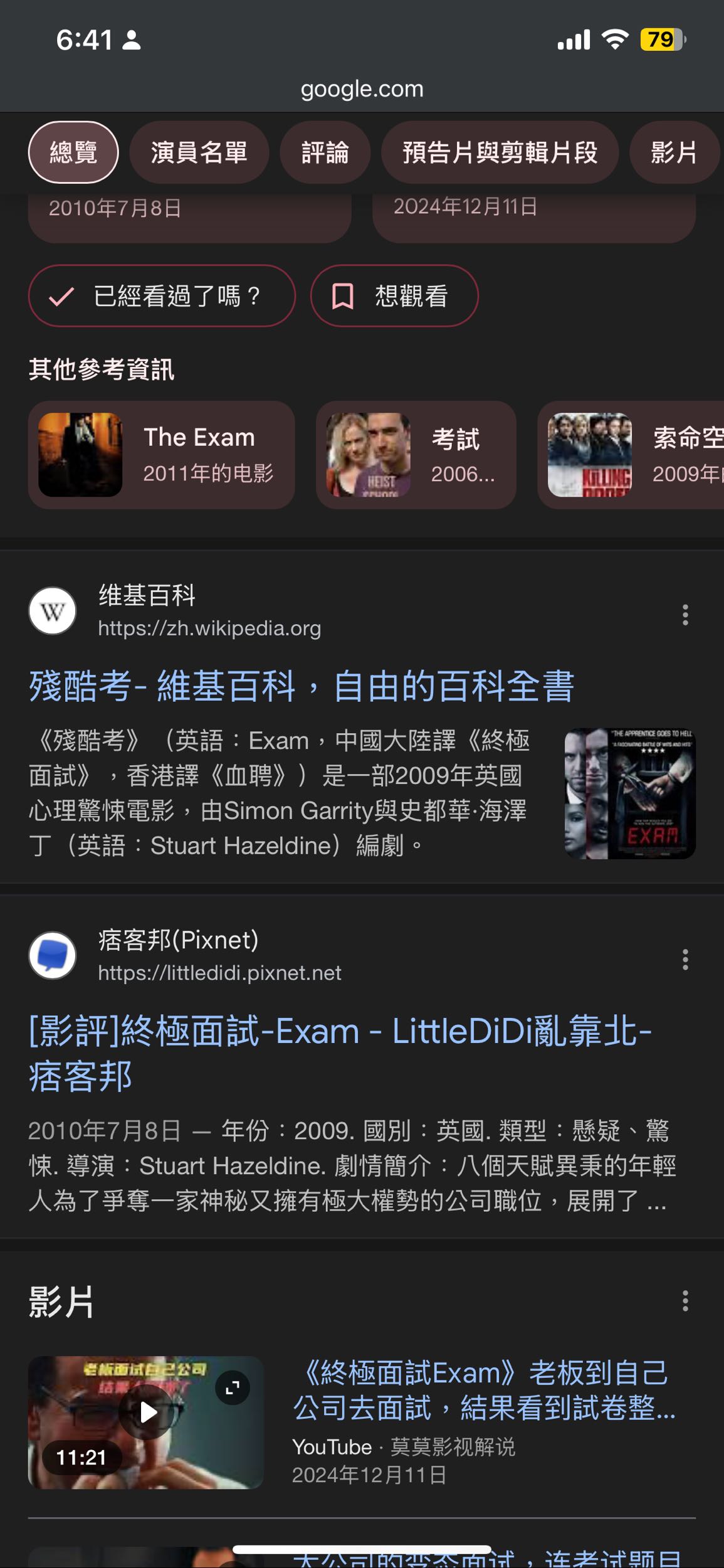
Task: Tap the battery indicator showing 79
Action: (x=661, y=39)
